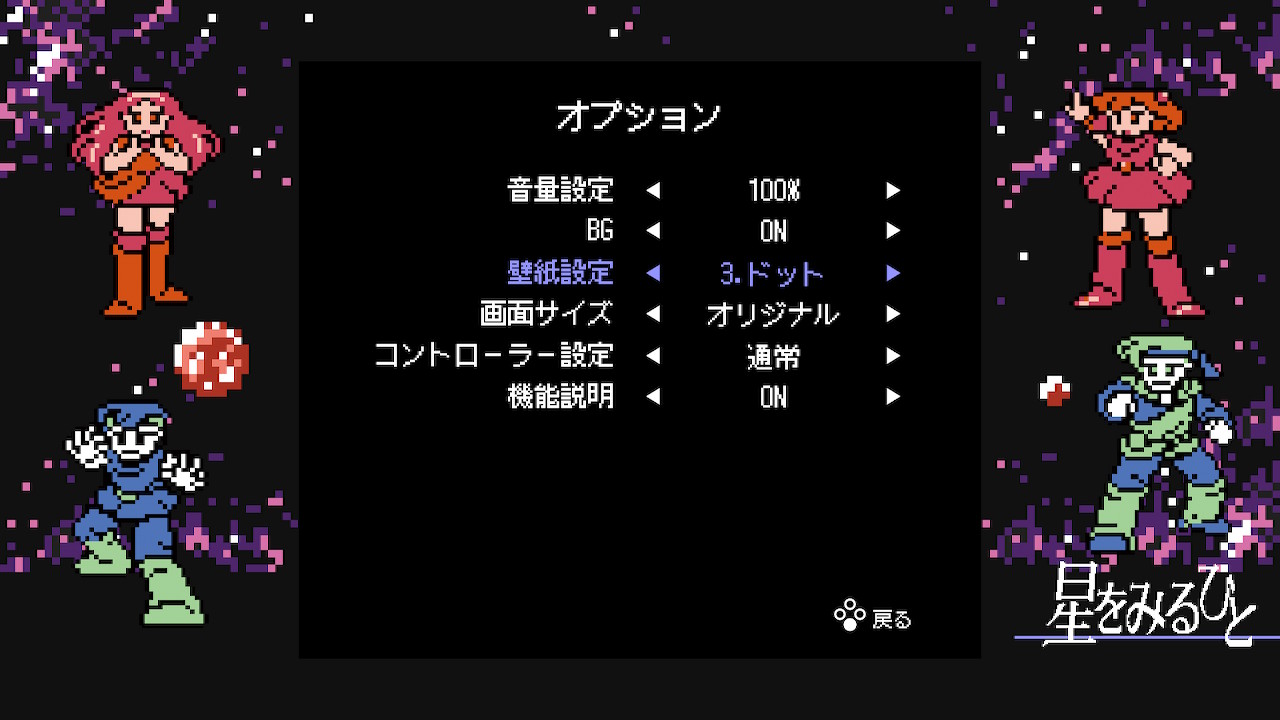Decrease the 音量設定 volume with left arrow
The height and width of the screenshot is (720, 1280).
pos(653,190)
